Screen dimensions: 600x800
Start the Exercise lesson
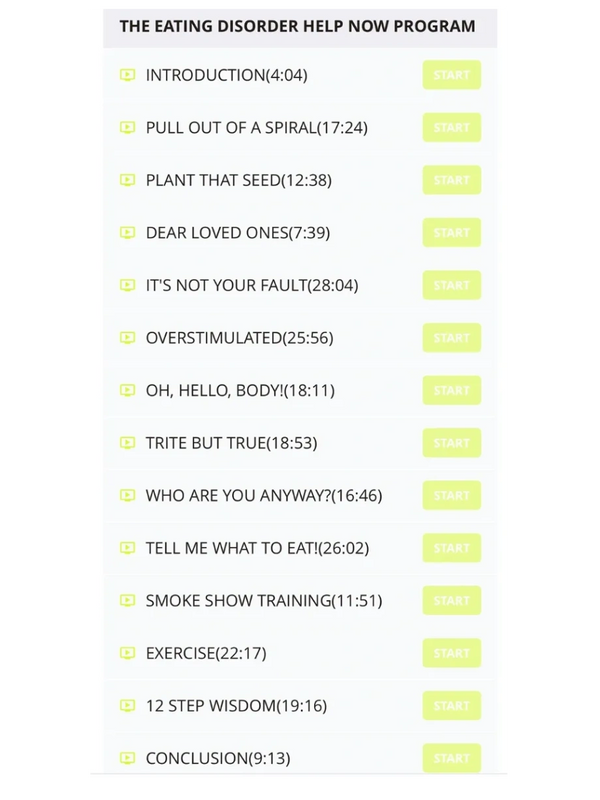pos(451,653)
